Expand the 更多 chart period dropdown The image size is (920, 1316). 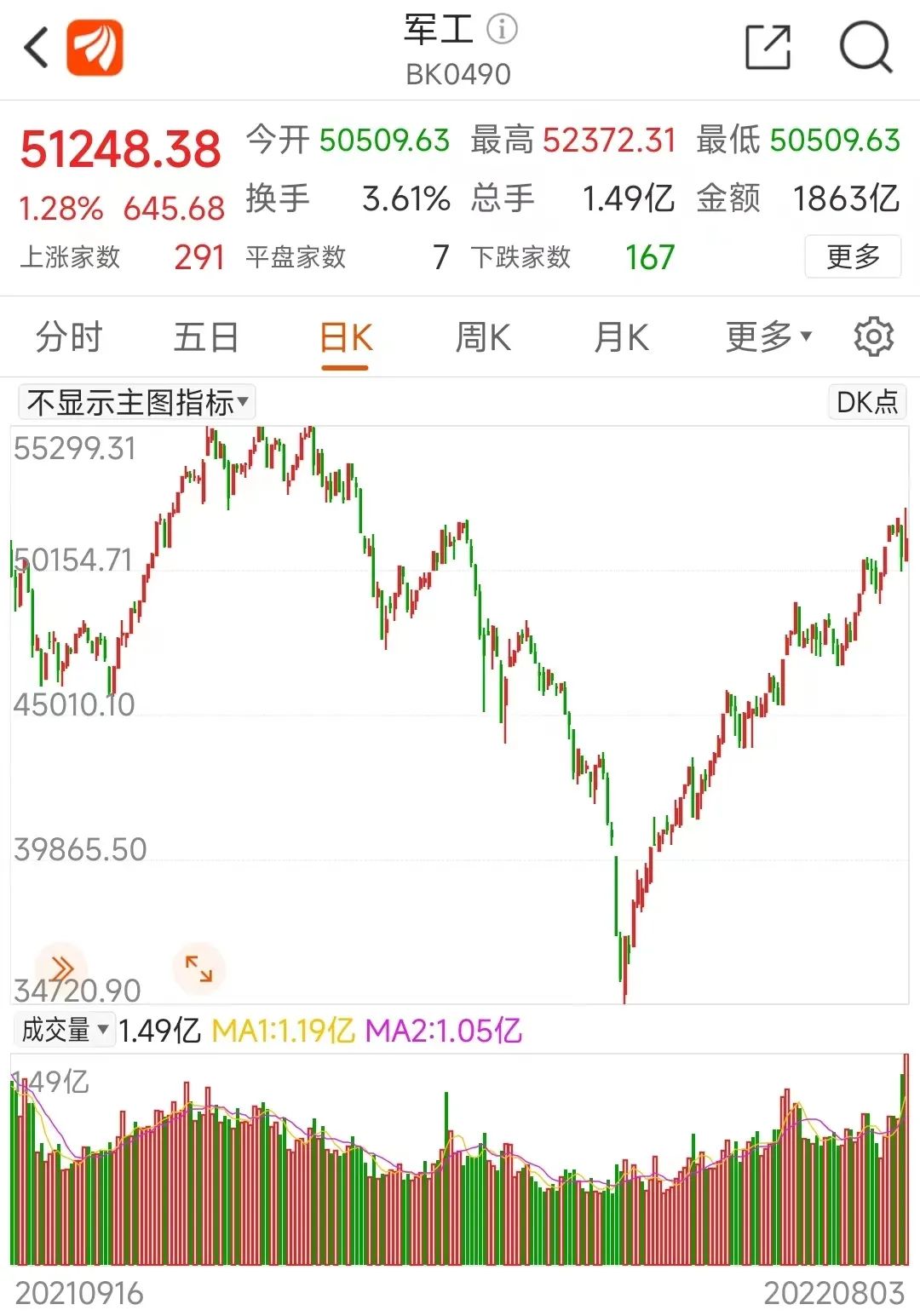[768, 337]
